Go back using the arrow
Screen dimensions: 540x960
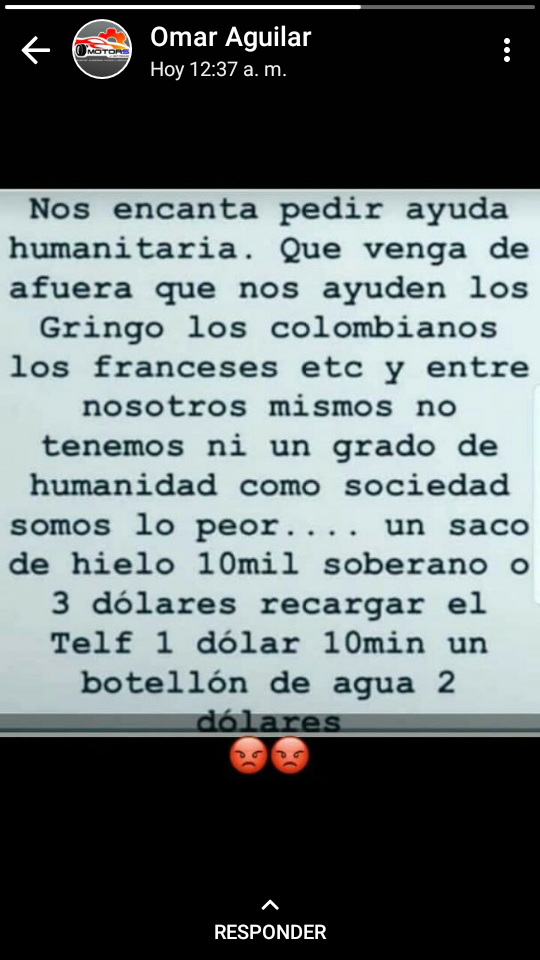[x=36, y=50]
